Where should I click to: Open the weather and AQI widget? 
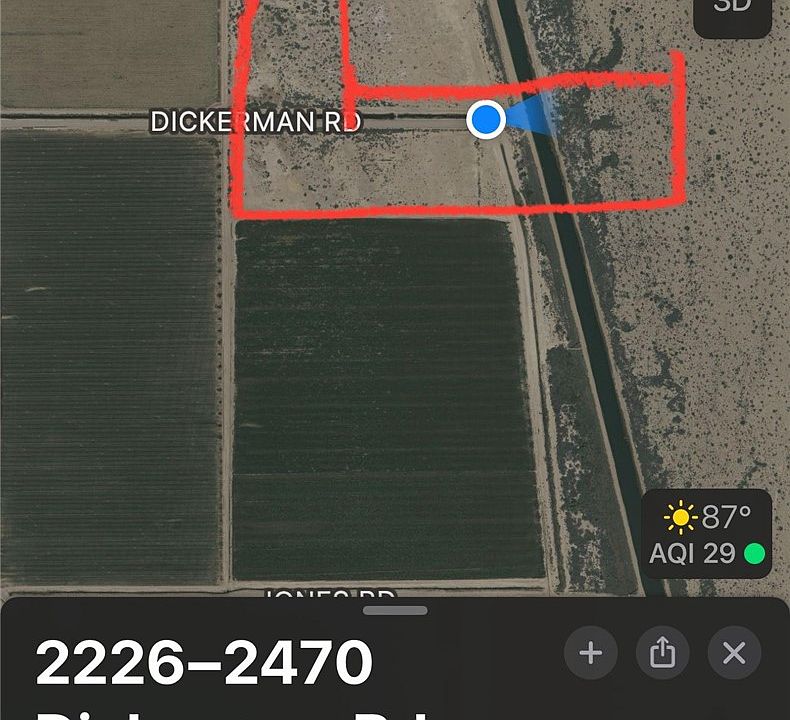tap(707, 535)
